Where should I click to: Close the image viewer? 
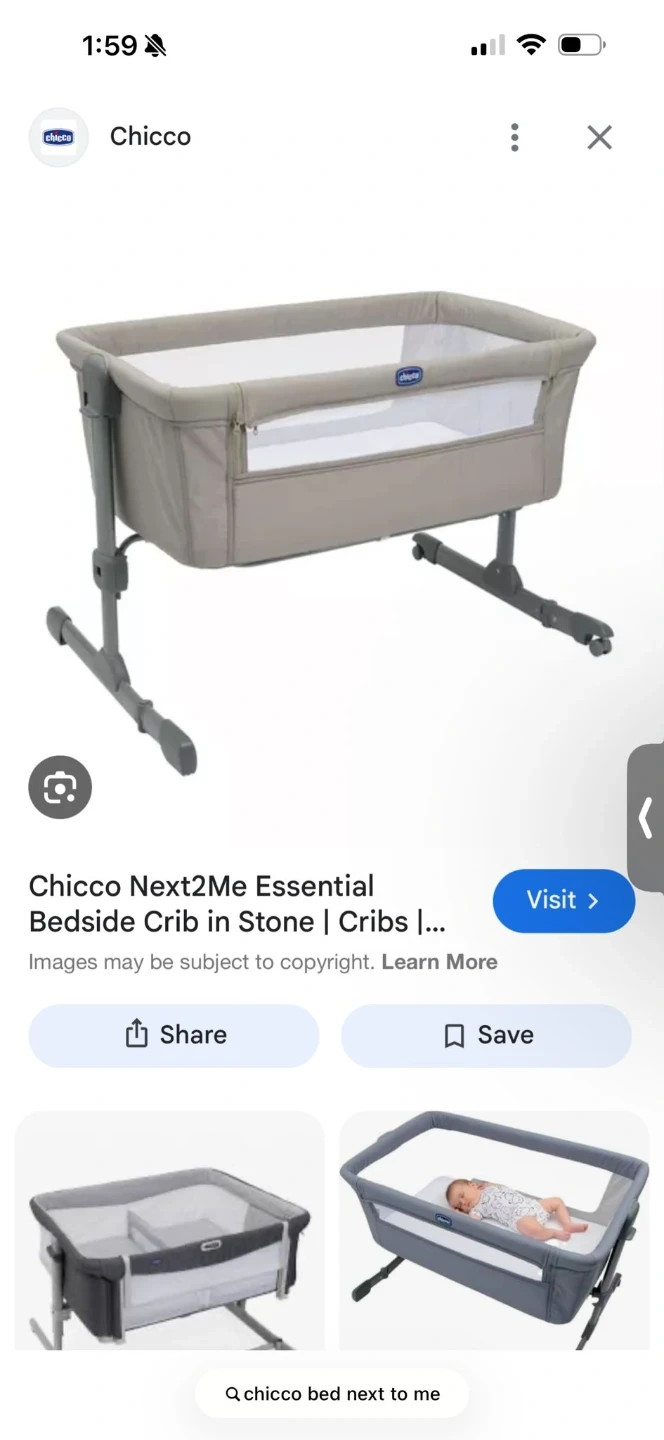click(599, 137)
